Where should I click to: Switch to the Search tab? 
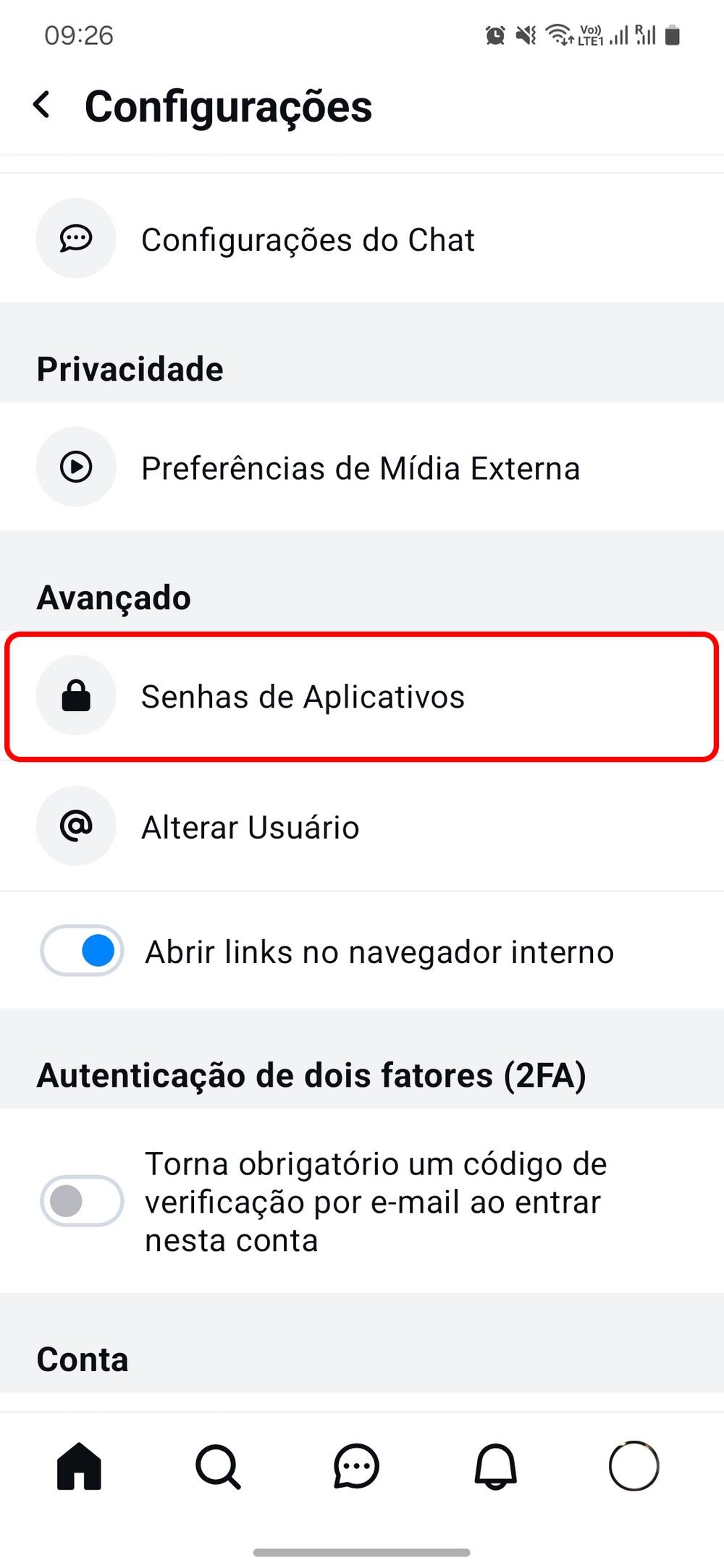click(217, 1467)
